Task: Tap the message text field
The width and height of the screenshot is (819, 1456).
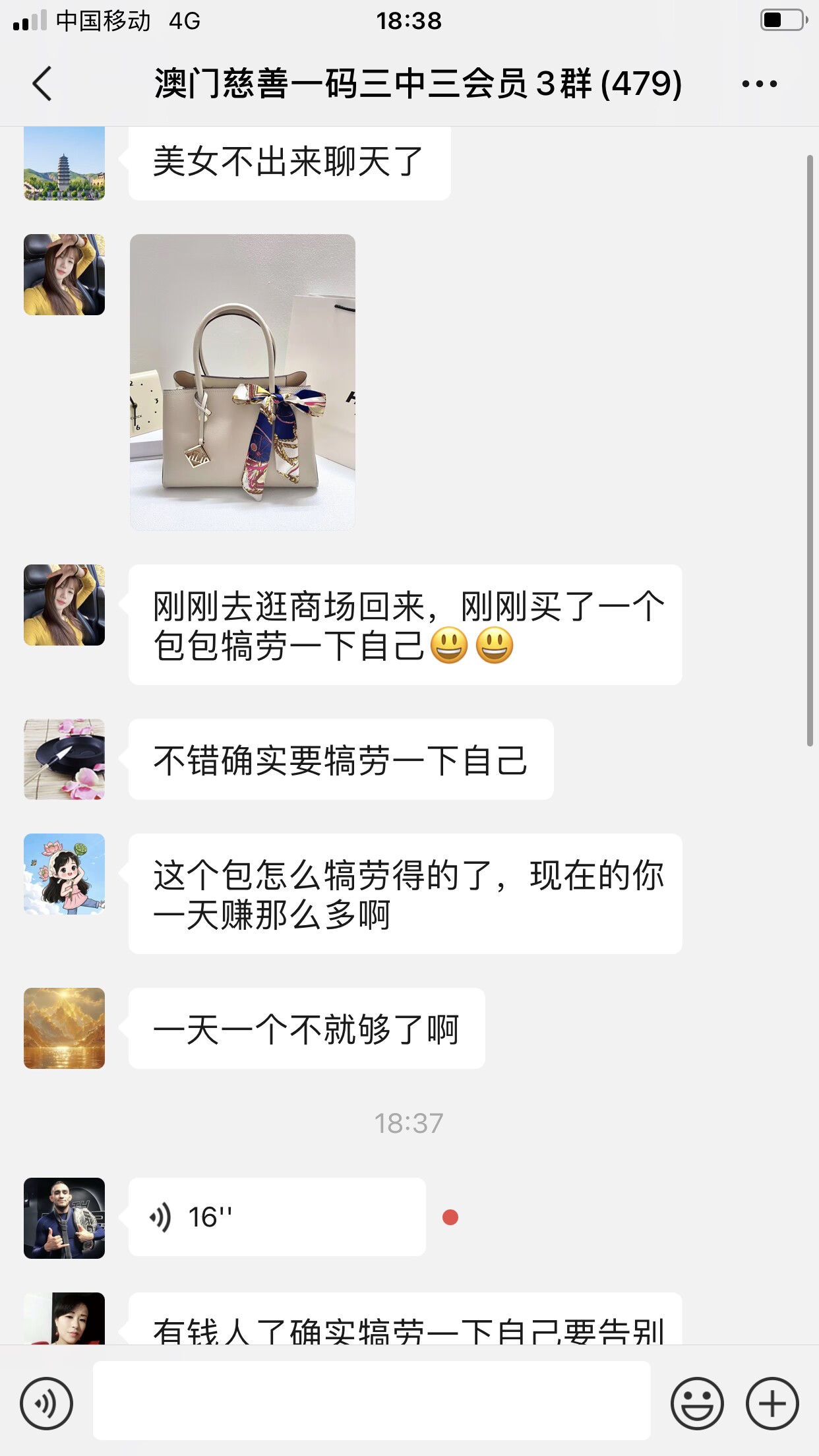Action: (x=371, y=1400)
